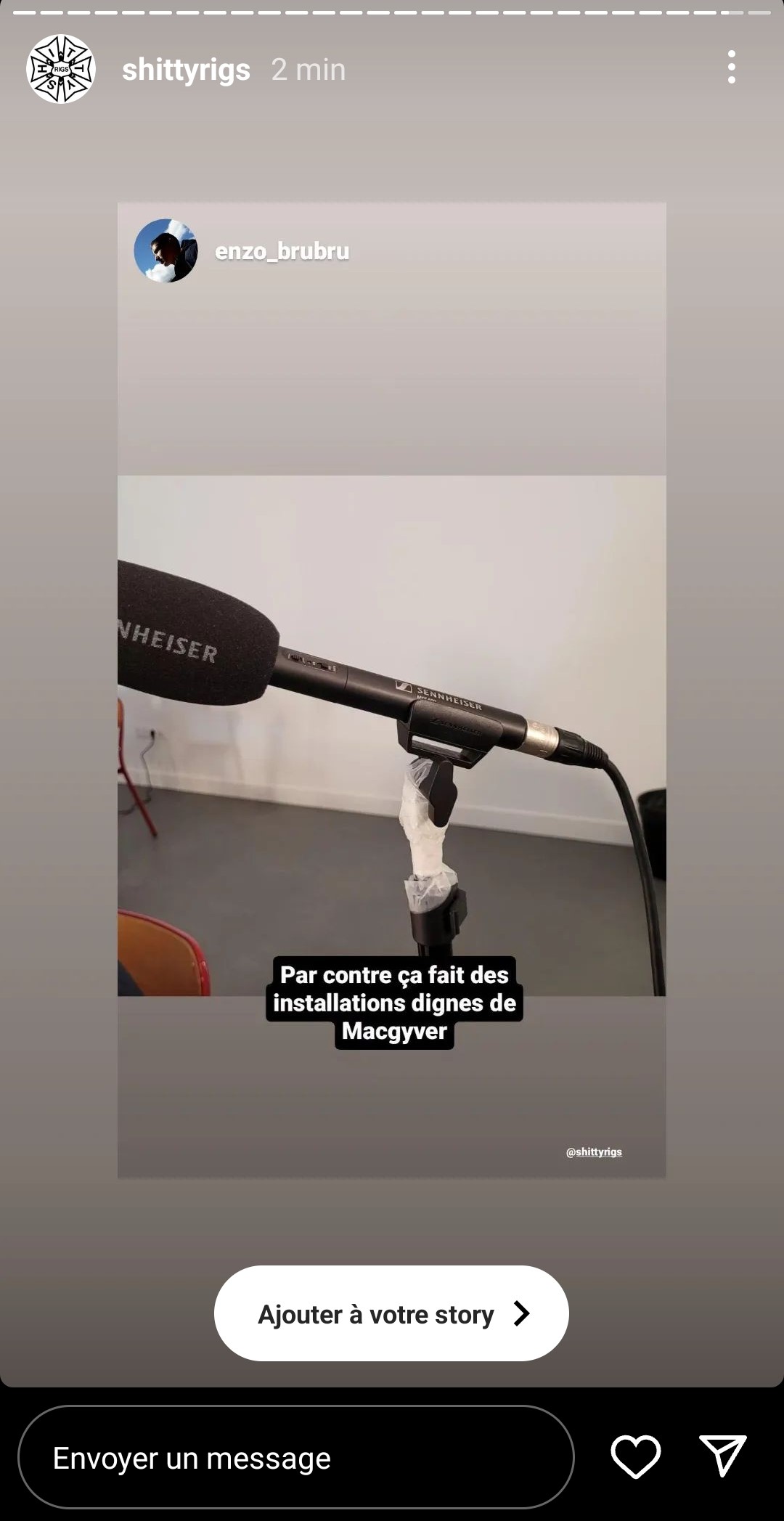Viewport: 784px width, 1521px height.
Task: Share the story via the paper plane icon
Action: tap(722, 1456)
